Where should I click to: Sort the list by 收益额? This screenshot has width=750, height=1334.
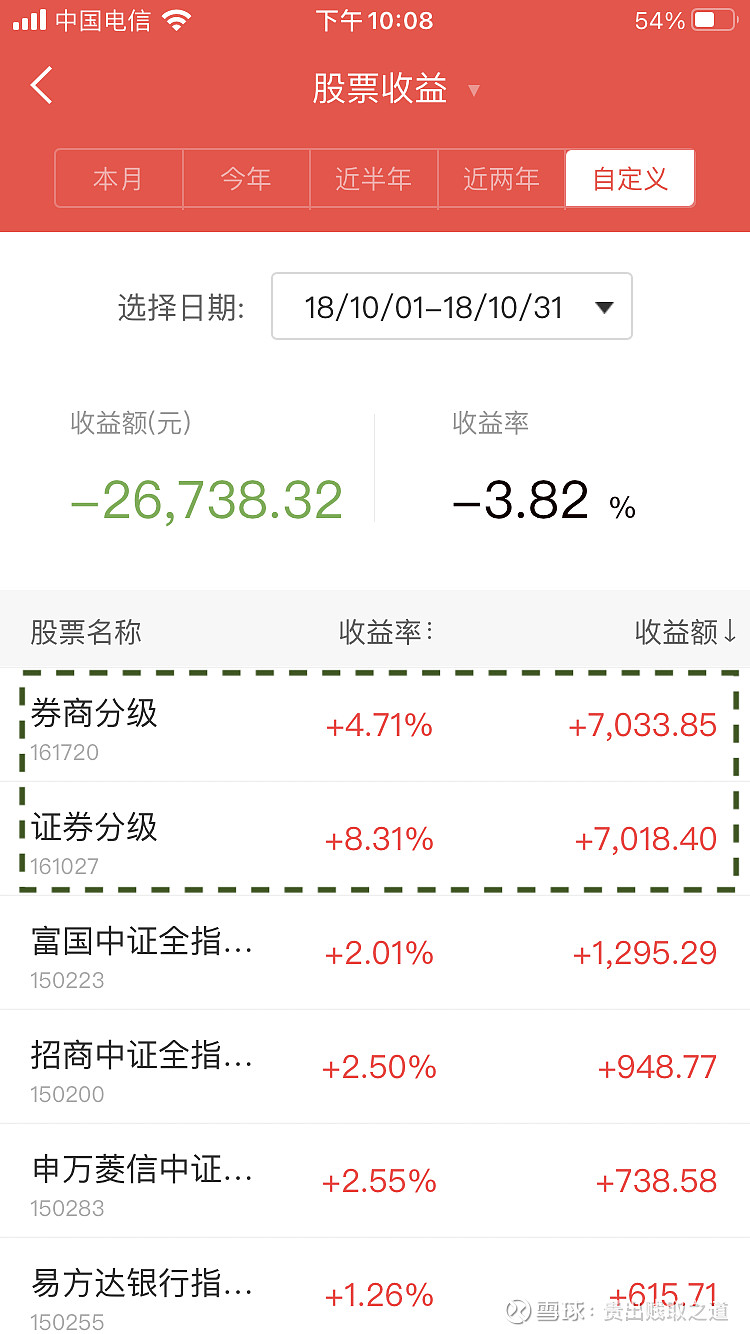click(686, 632)
